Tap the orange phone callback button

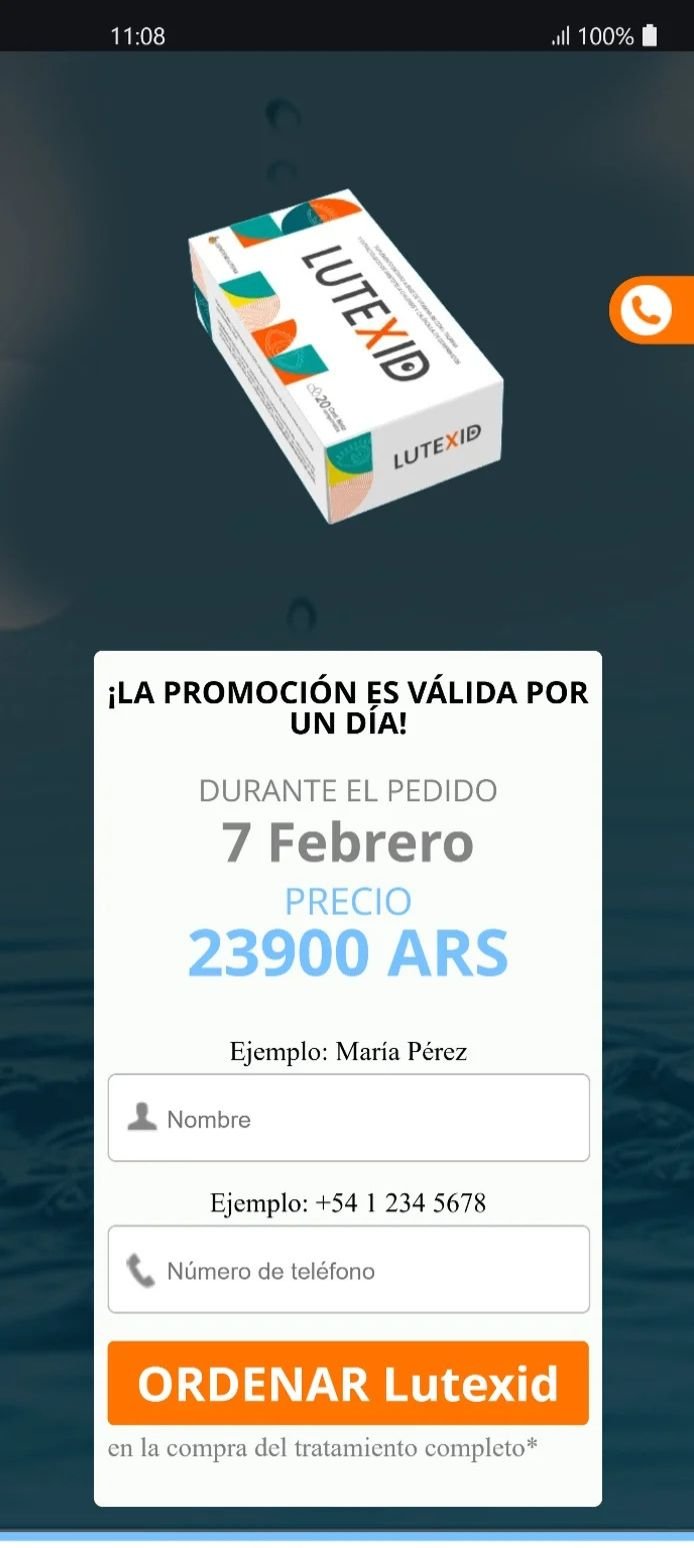click(x=648, y=310)
